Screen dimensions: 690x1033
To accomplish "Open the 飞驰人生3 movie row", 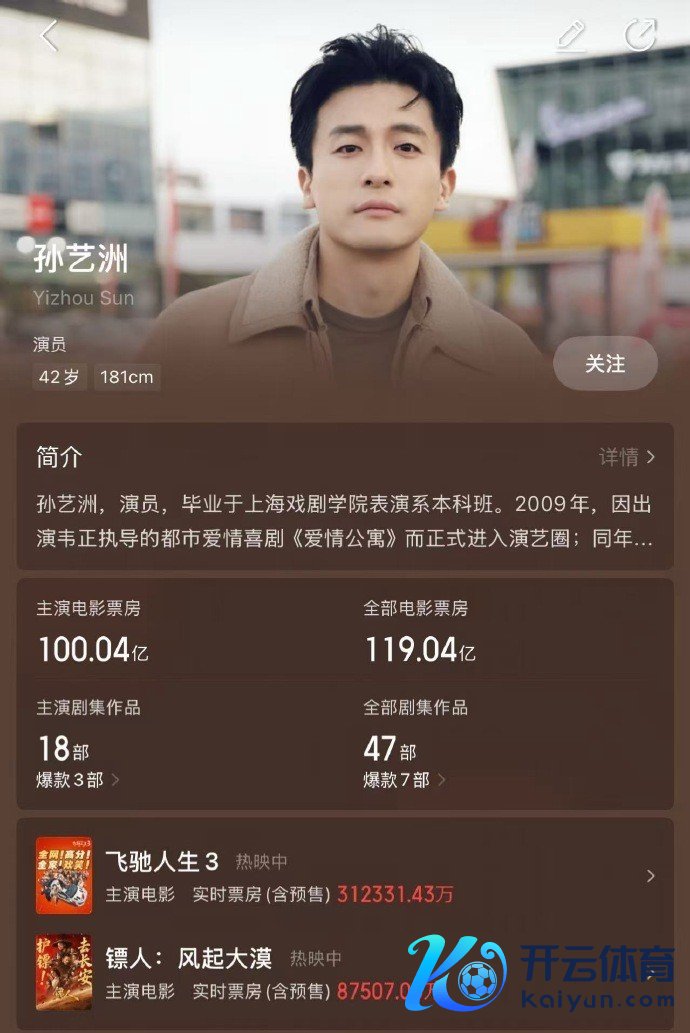I will 345,876.
